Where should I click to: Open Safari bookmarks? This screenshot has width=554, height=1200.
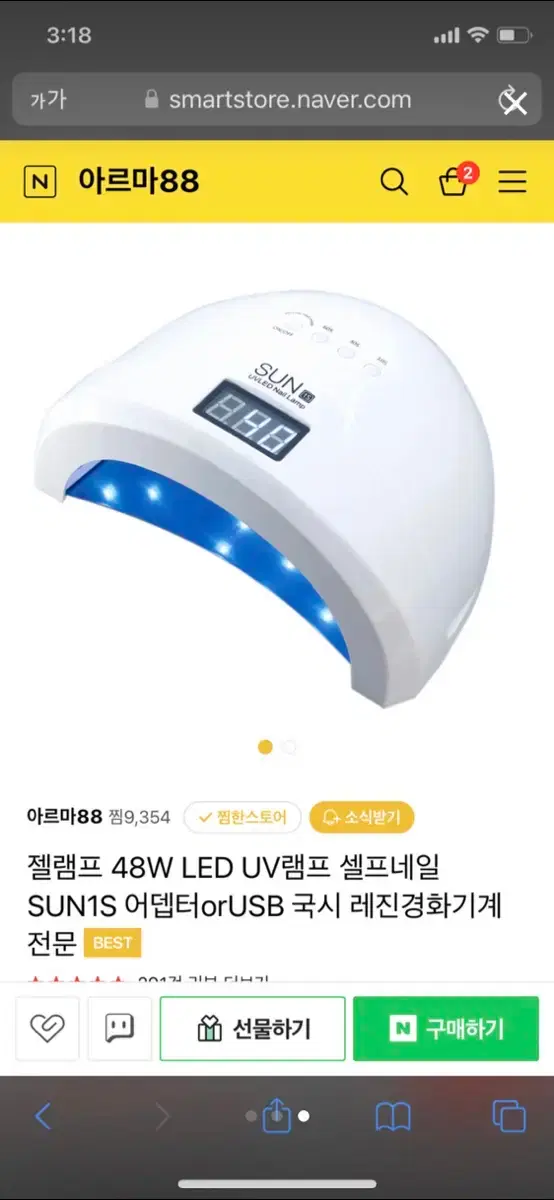click(393, 1116)
